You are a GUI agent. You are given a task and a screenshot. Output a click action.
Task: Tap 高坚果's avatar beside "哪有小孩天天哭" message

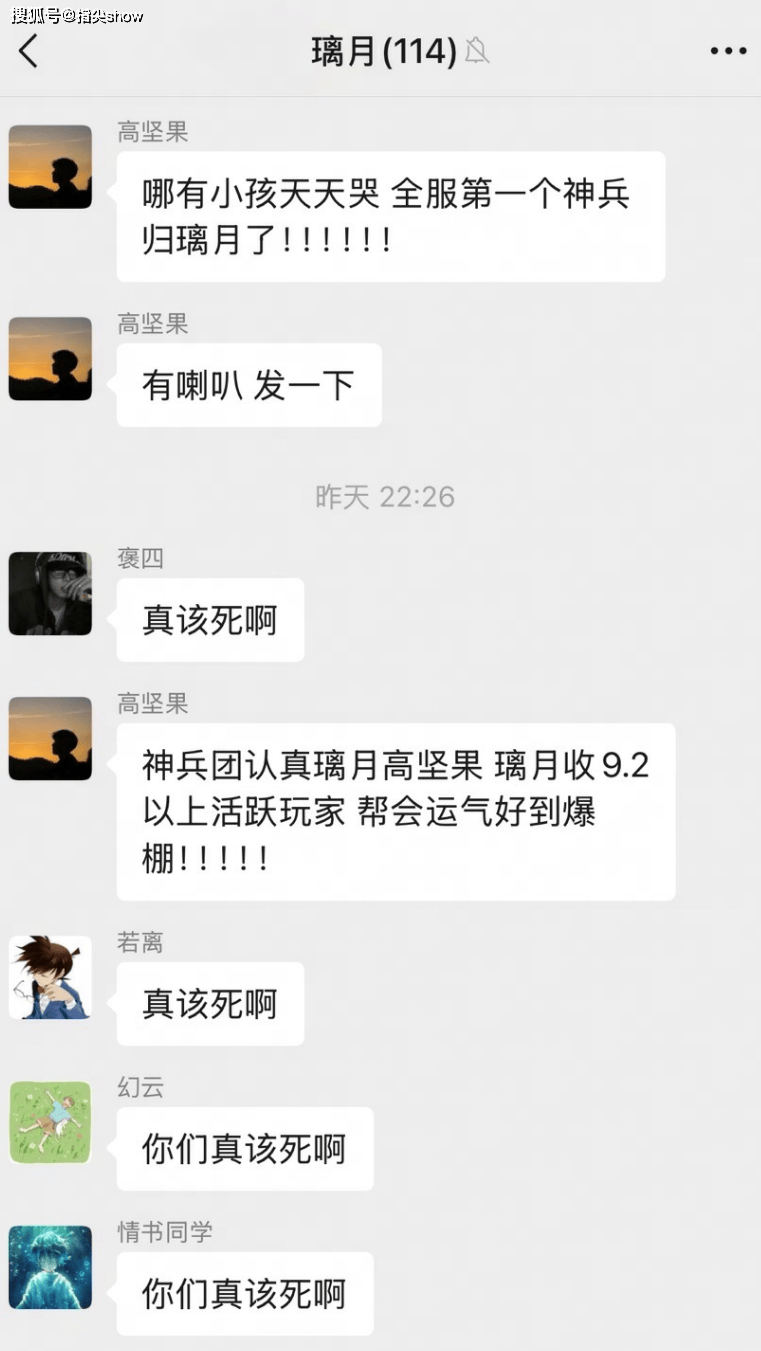tap(50, 166)
